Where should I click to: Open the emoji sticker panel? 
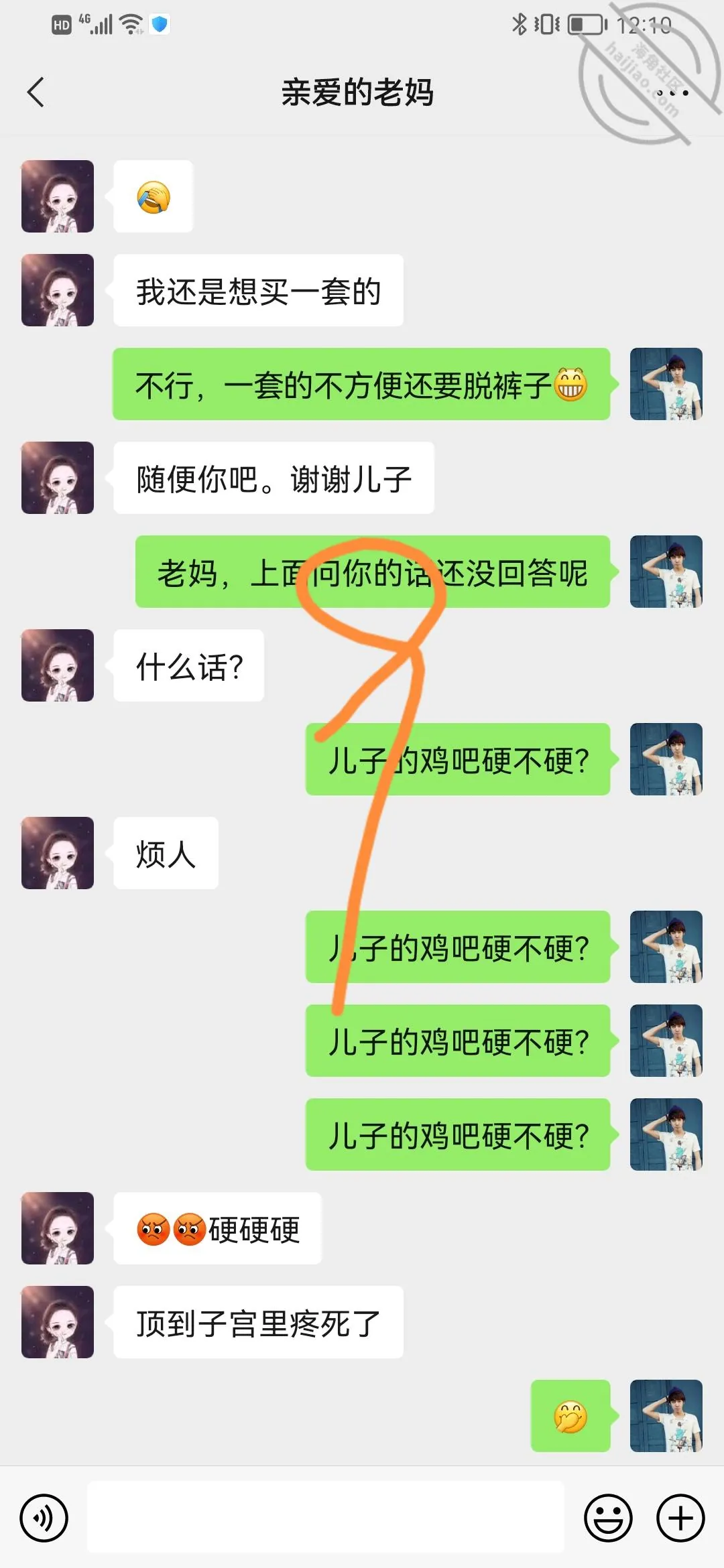pos(608,1518)
